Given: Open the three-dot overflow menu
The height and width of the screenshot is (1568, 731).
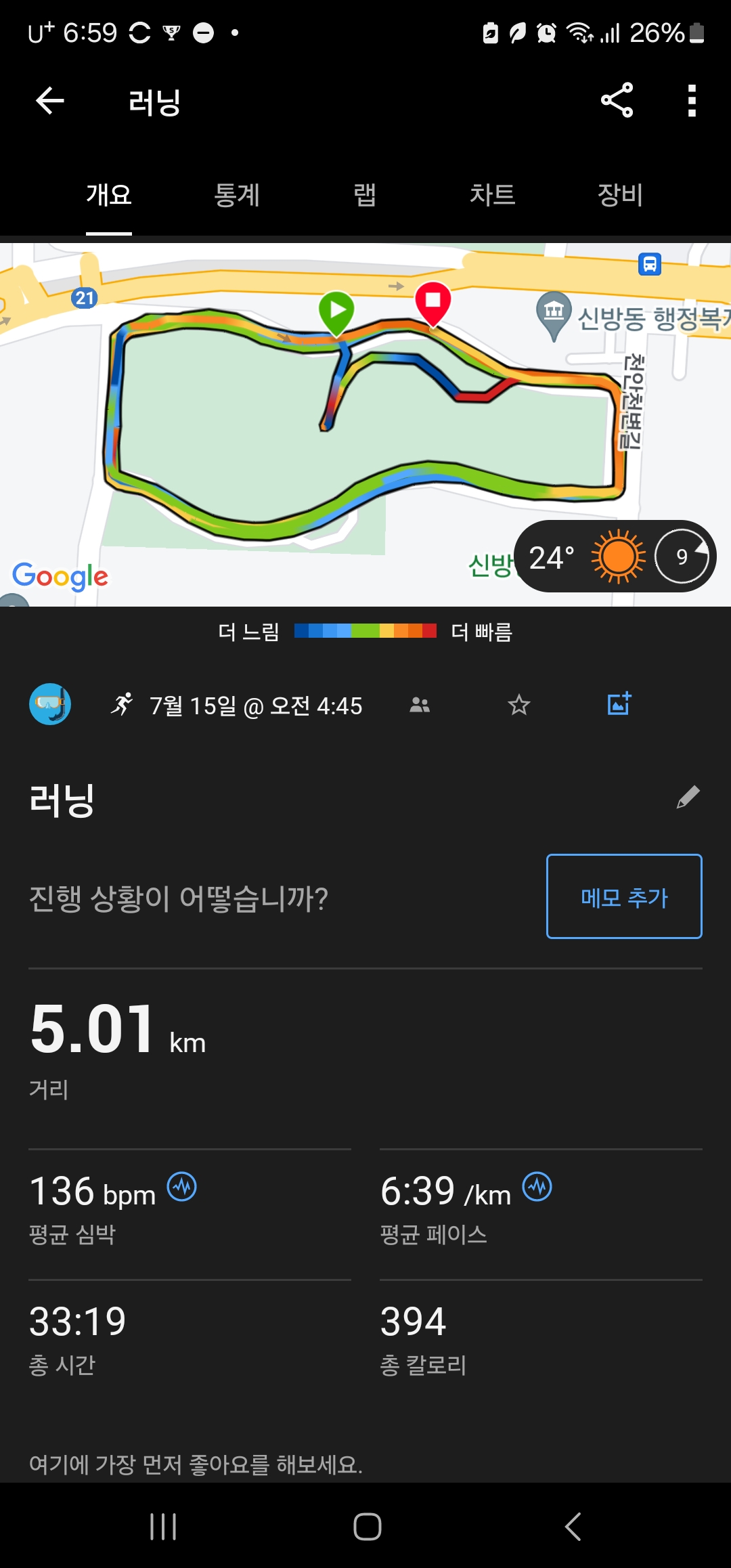Looking at the screenshot, I should point(692,100).
